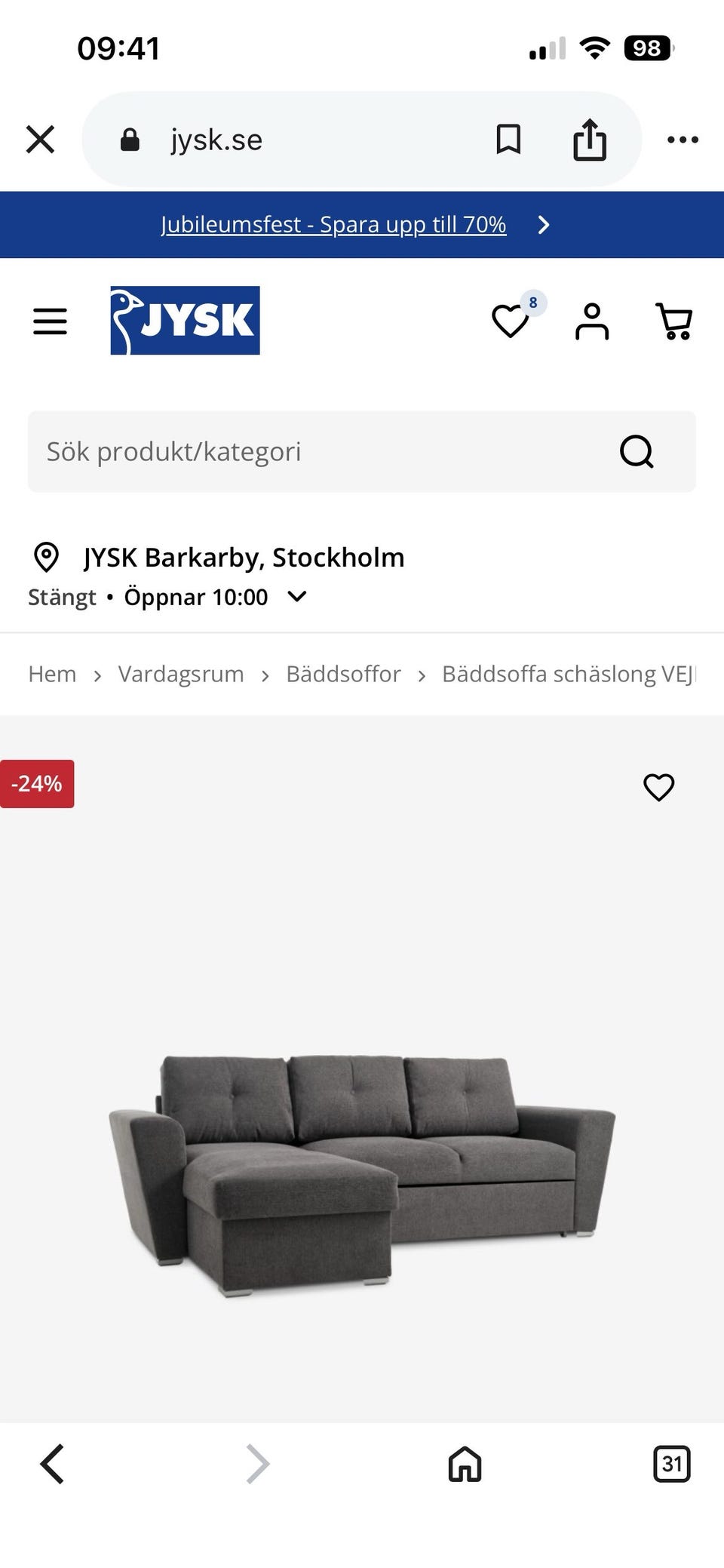The image size is (724, 1568).
Task: Open the hamburger navigation menu
Action: (50, 321)
